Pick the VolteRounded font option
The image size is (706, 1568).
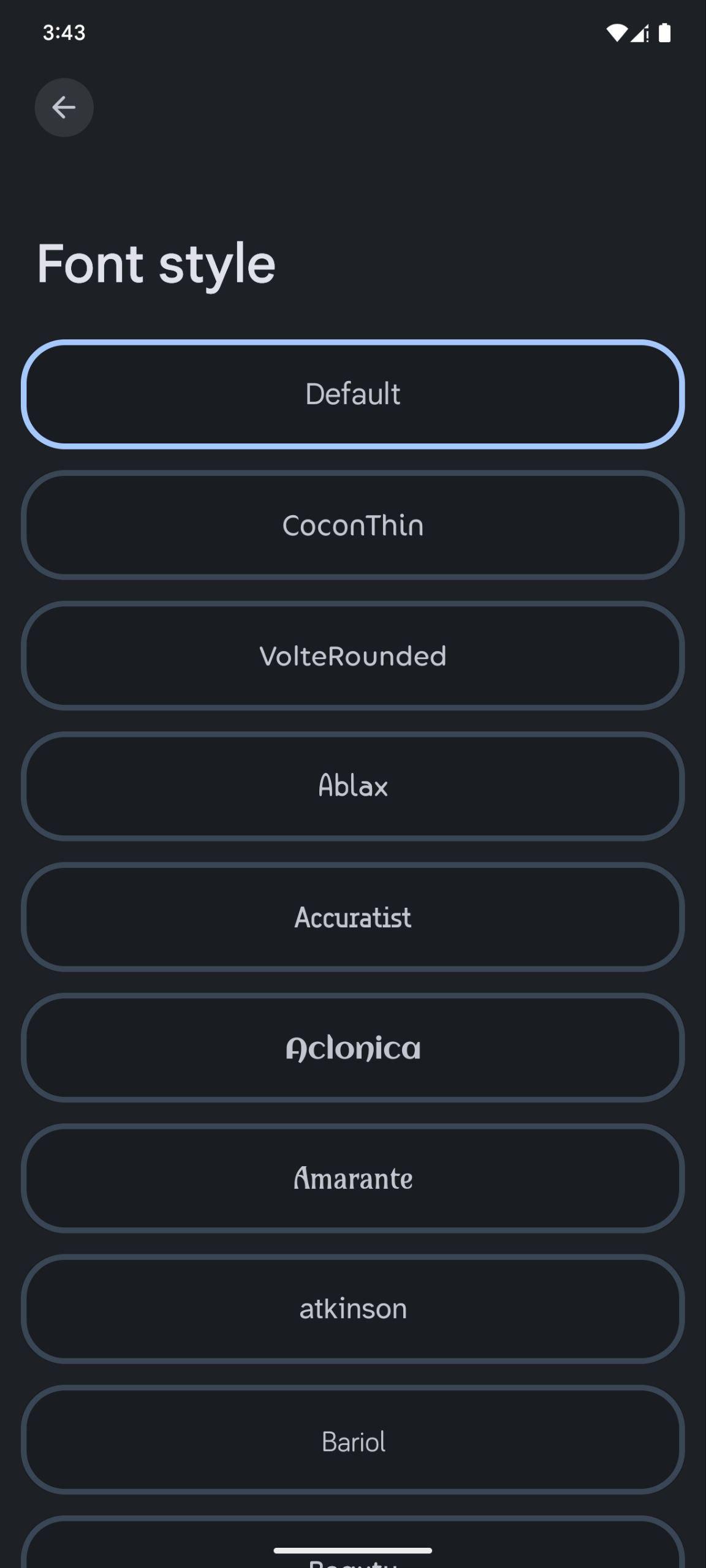(353, 655)
